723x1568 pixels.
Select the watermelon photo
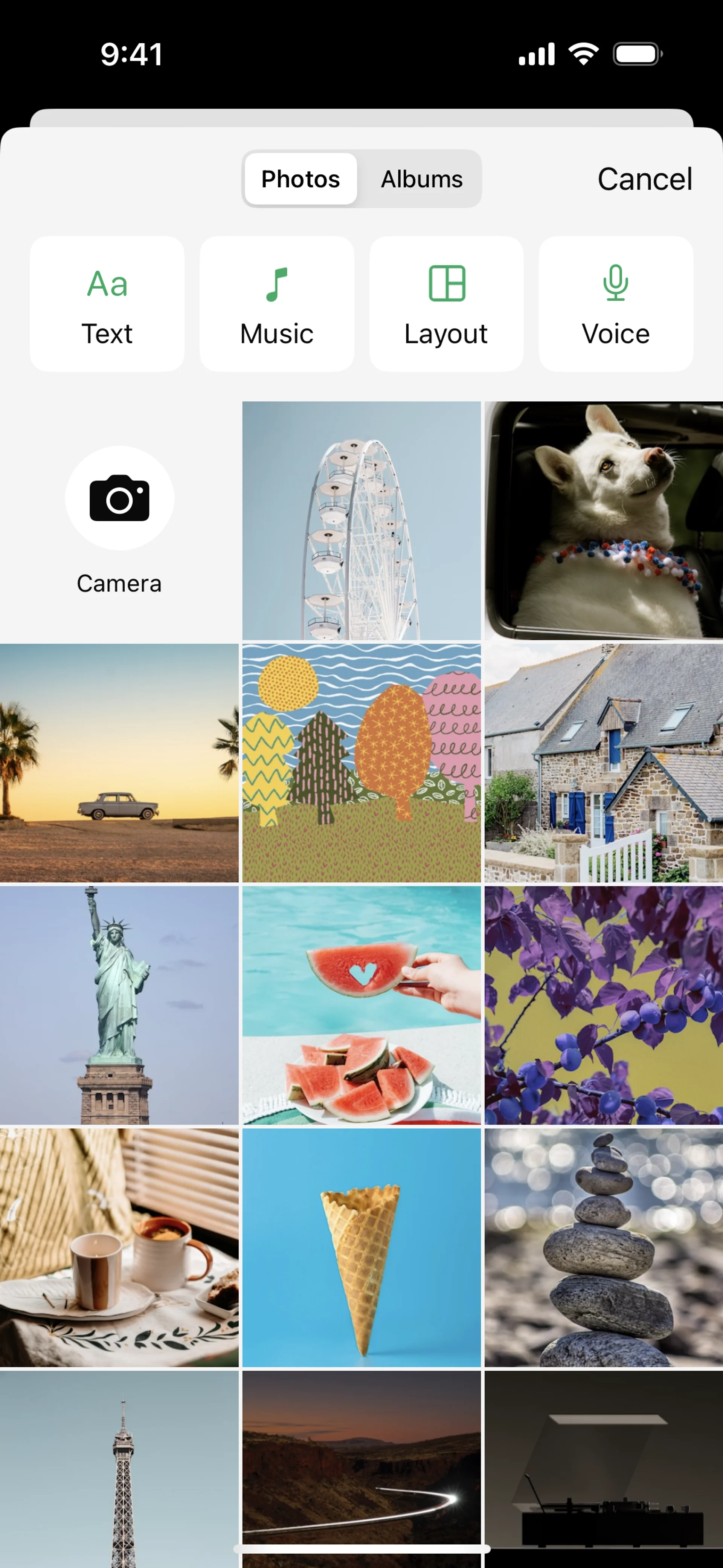[x=361, y=1005]
